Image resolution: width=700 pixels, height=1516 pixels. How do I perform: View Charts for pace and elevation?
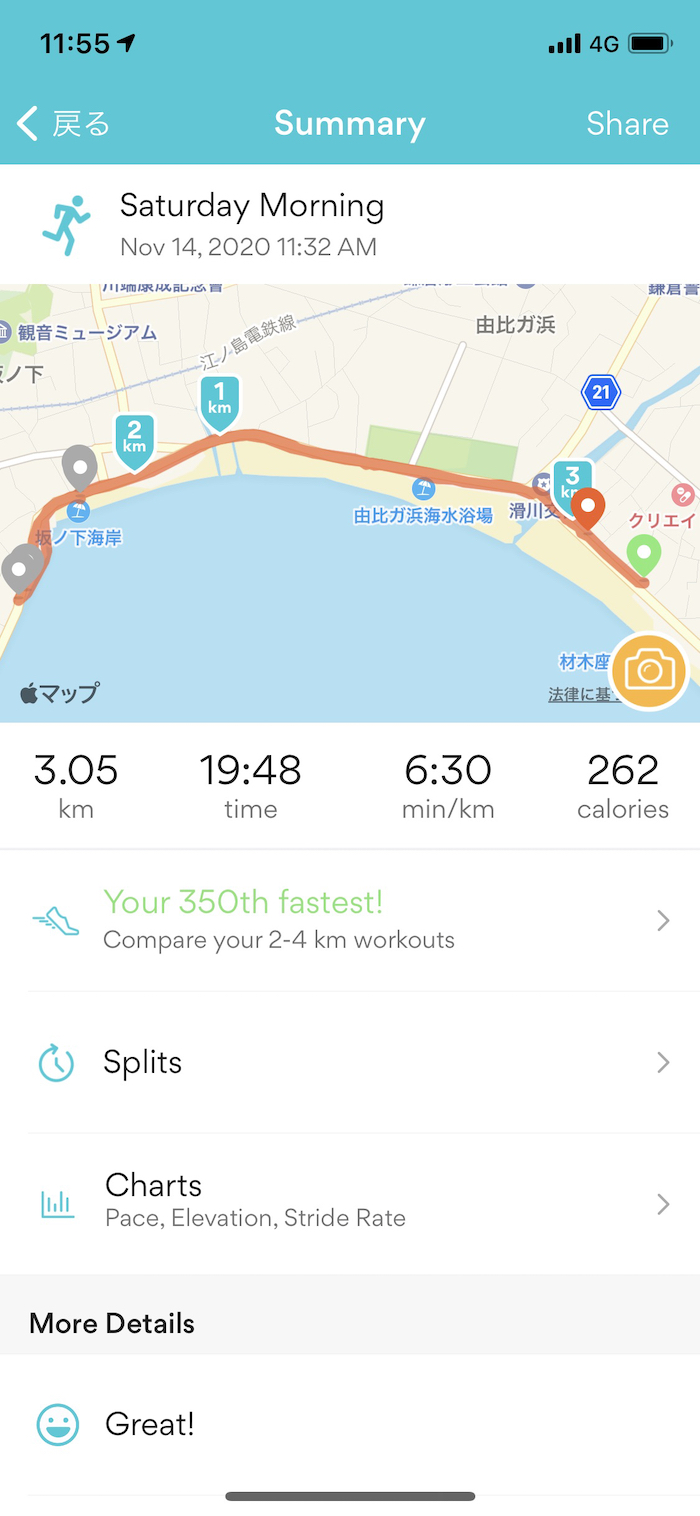tap(350, 1202)
